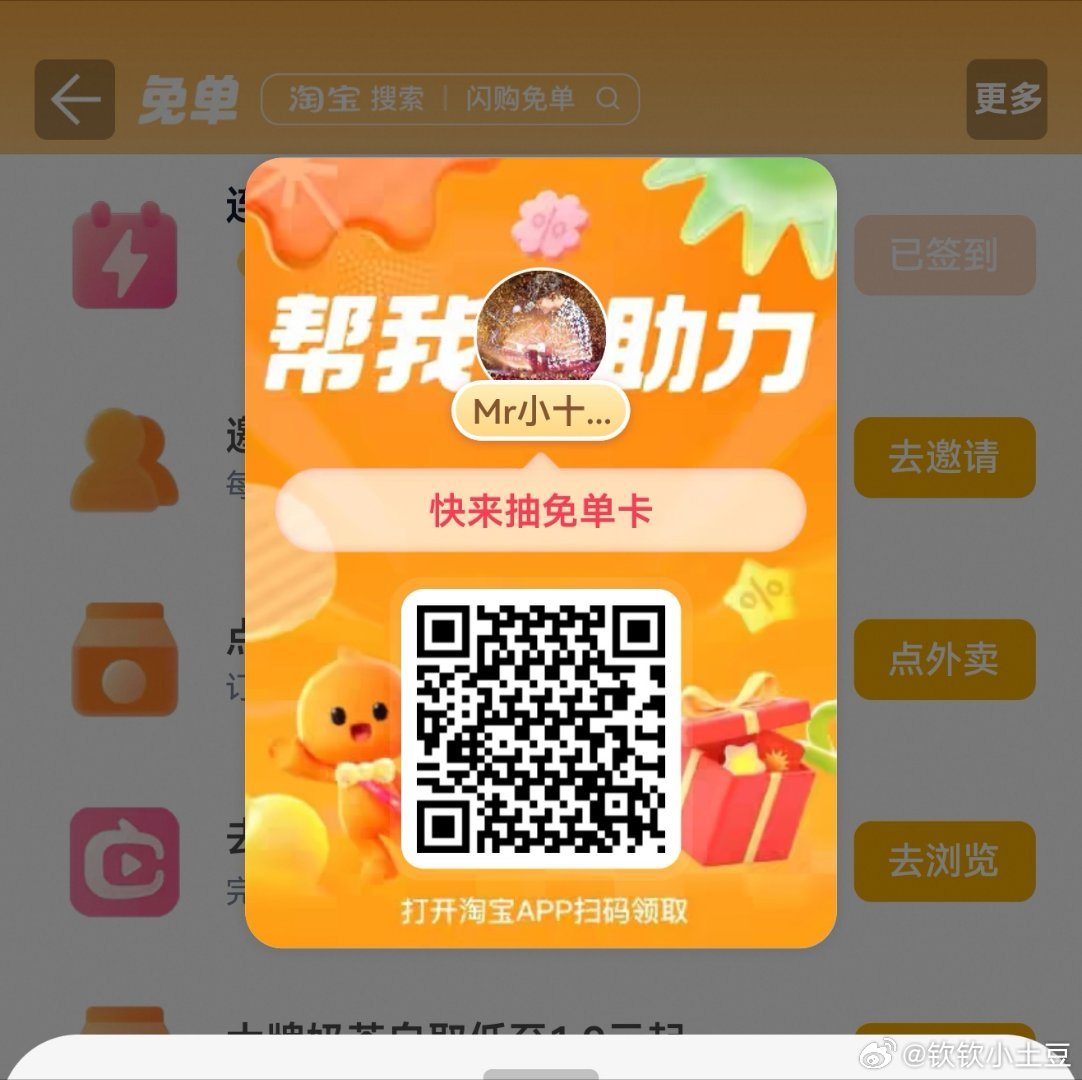Open the 淘宝 搜索 闪购免单 search box

click(450, 99)
